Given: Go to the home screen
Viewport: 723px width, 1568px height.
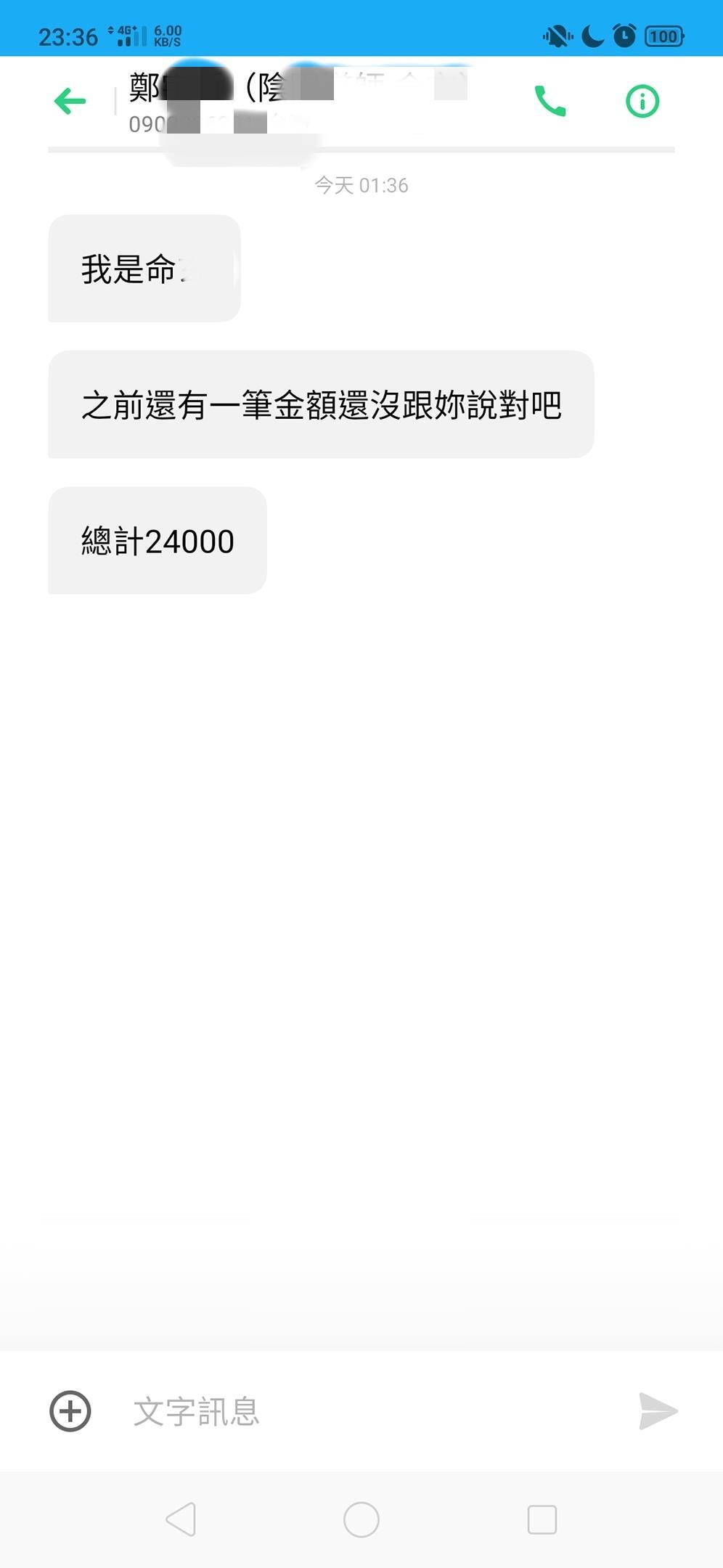Looking at the screenshot, I should click(x=361, y=1519).
